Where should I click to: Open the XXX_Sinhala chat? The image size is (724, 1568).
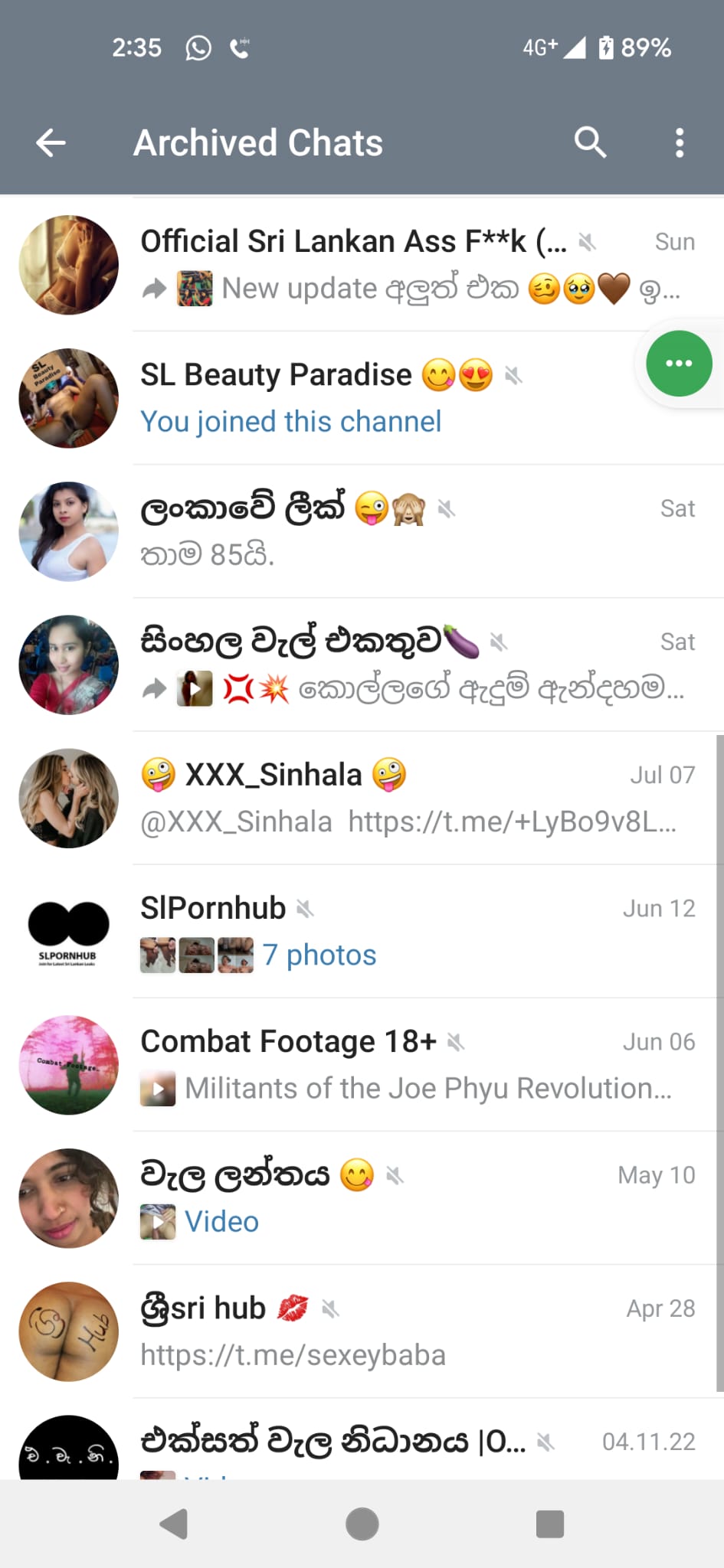(x=362, y=798)
